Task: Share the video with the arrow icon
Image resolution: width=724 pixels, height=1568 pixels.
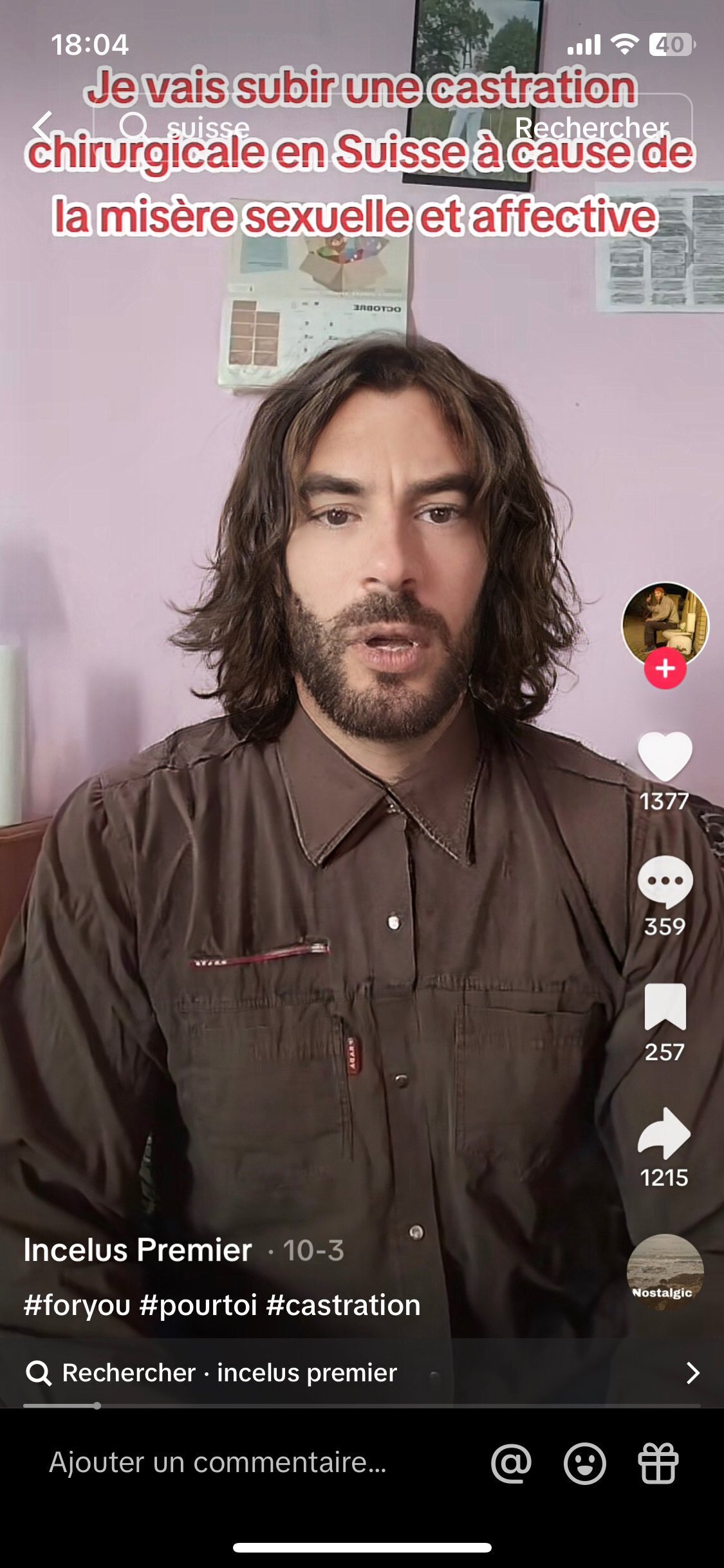Action: point(664,1133)
